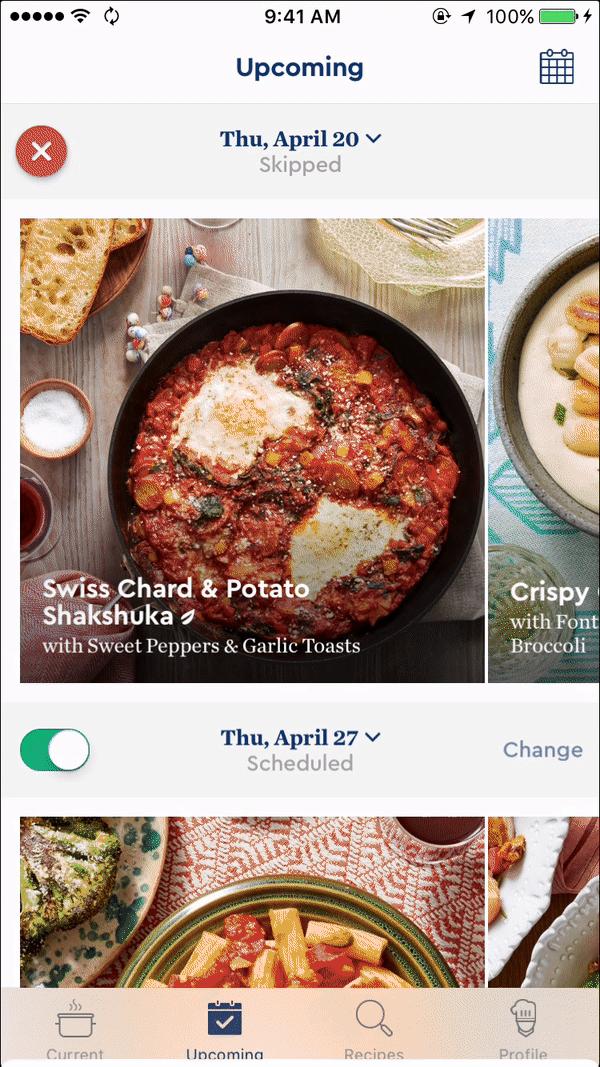Image resolution: width=600 pixels, height=1067 pixels.
Task: Go to the Recipes tab
Action: pos(374,1030)
